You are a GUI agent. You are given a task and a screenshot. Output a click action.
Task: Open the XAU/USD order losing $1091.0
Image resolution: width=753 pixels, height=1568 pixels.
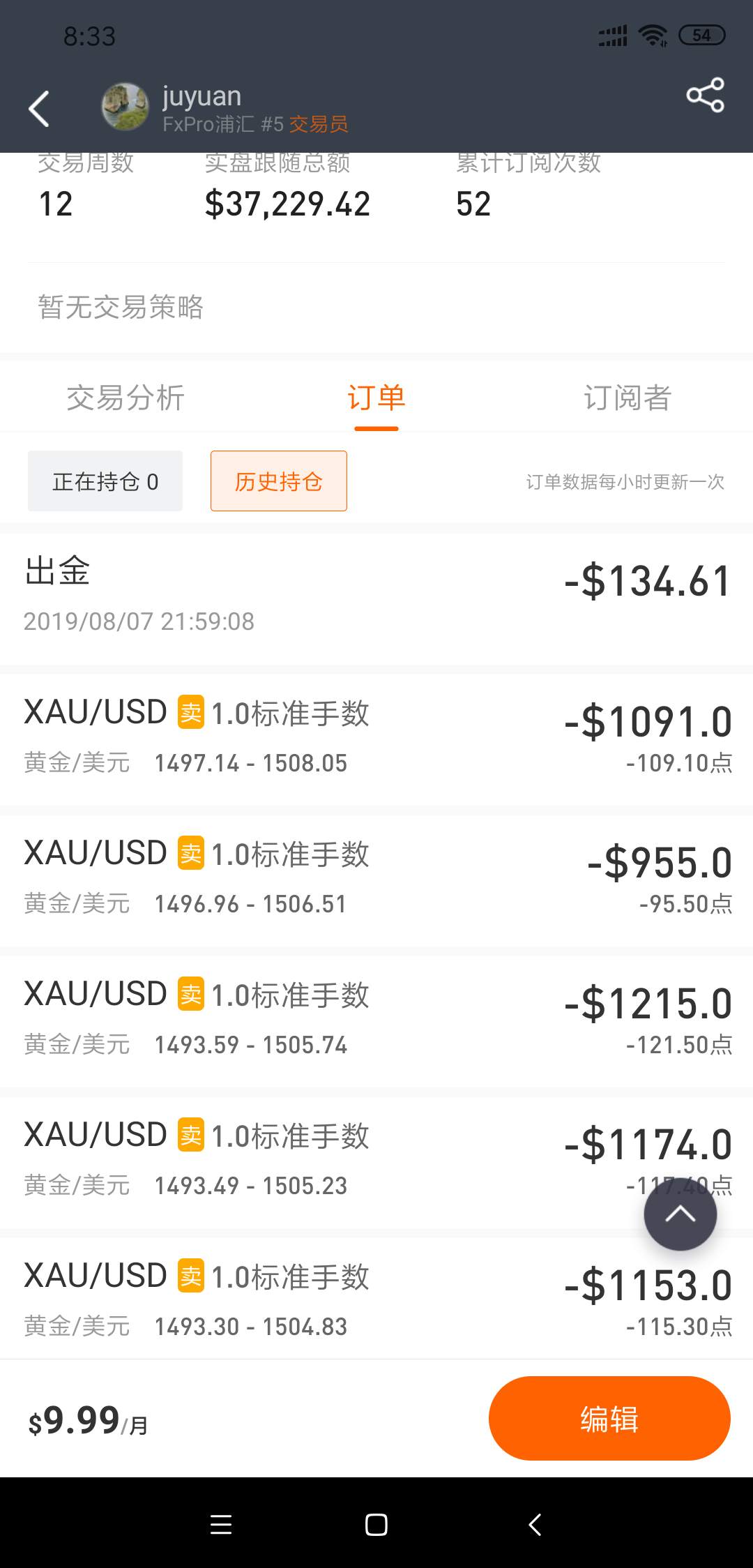(376, 737)
